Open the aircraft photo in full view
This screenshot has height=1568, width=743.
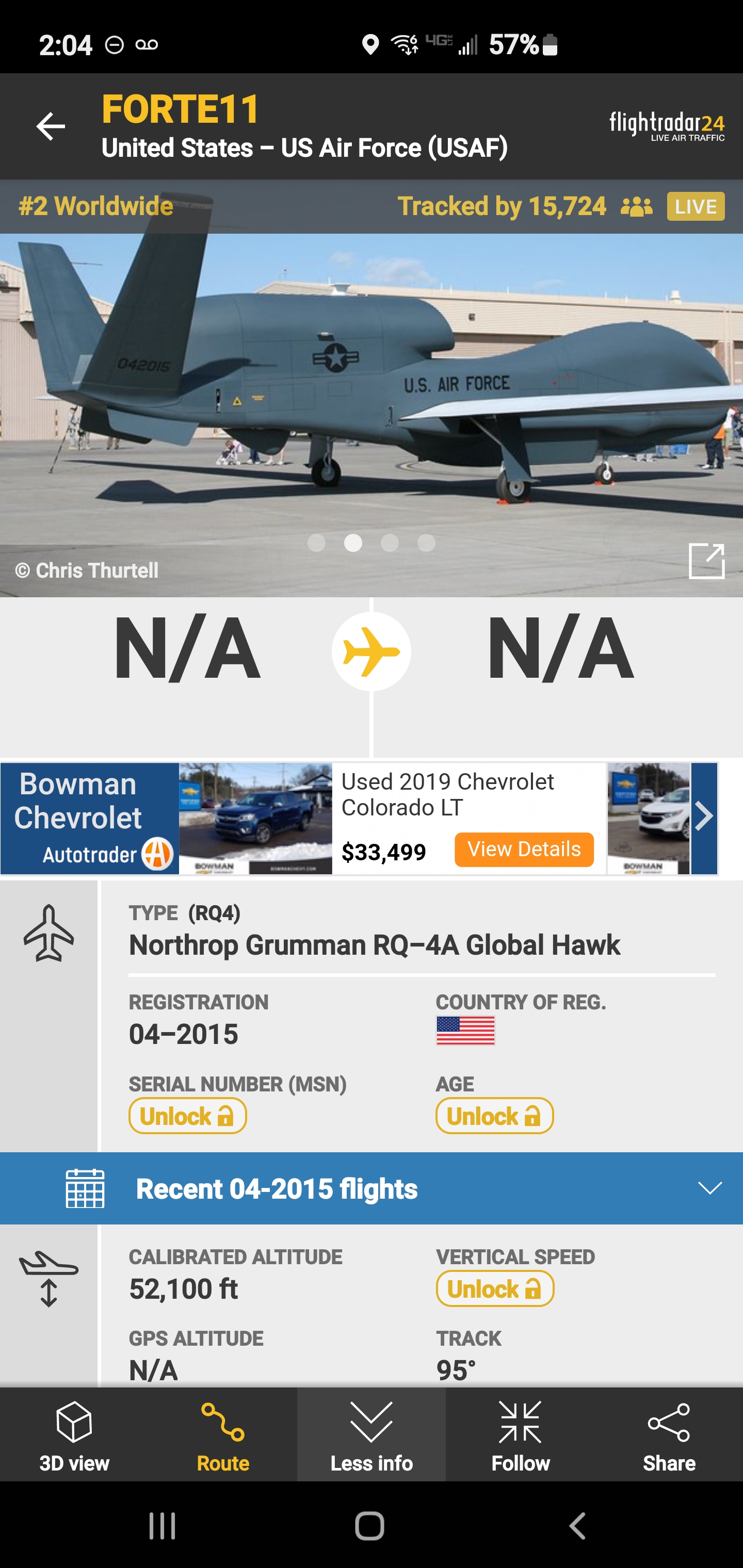pos(706,561)
